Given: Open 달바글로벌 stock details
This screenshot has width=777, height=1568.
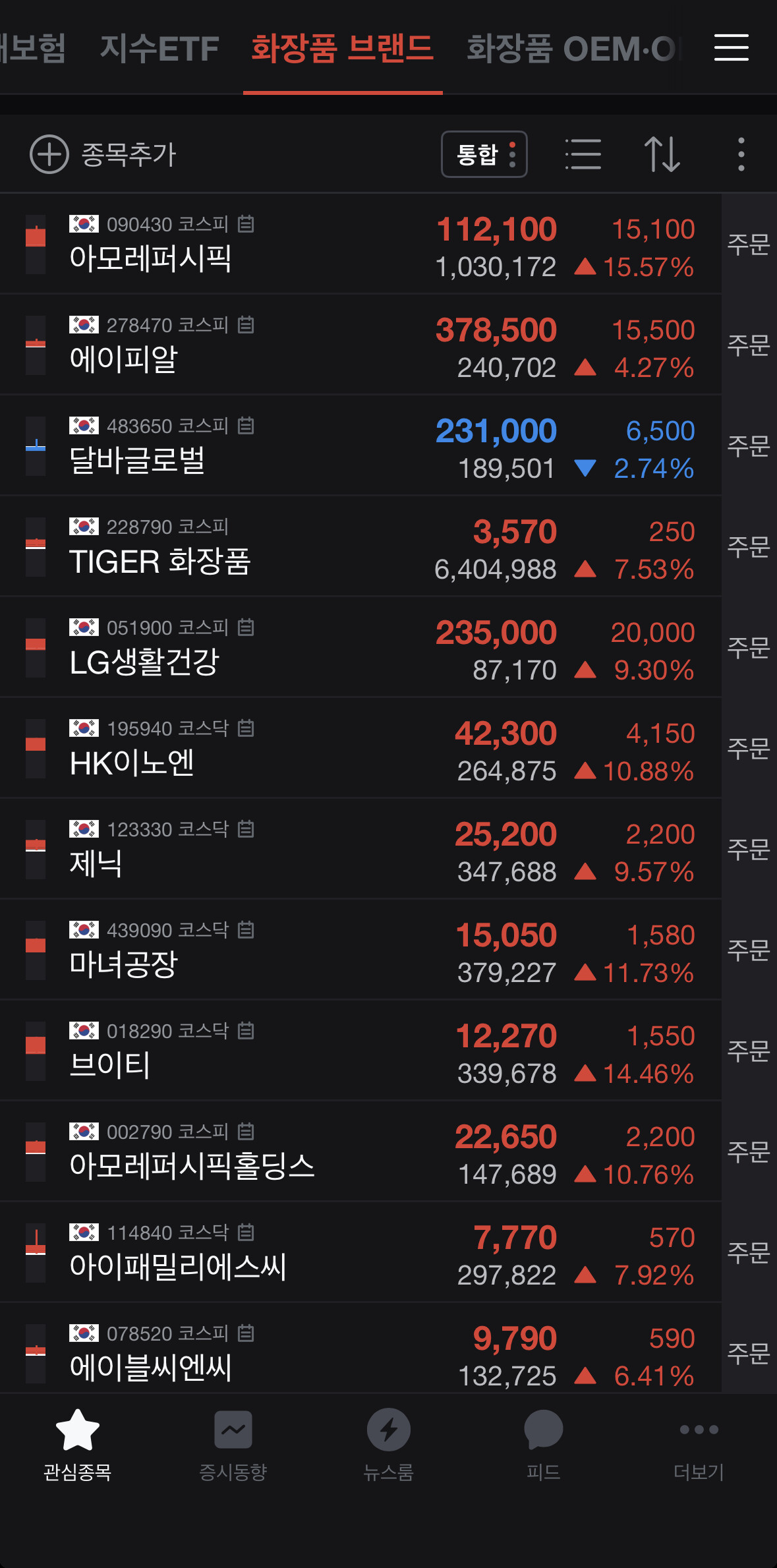Looking at the screenshot, I should click(360, 446).
